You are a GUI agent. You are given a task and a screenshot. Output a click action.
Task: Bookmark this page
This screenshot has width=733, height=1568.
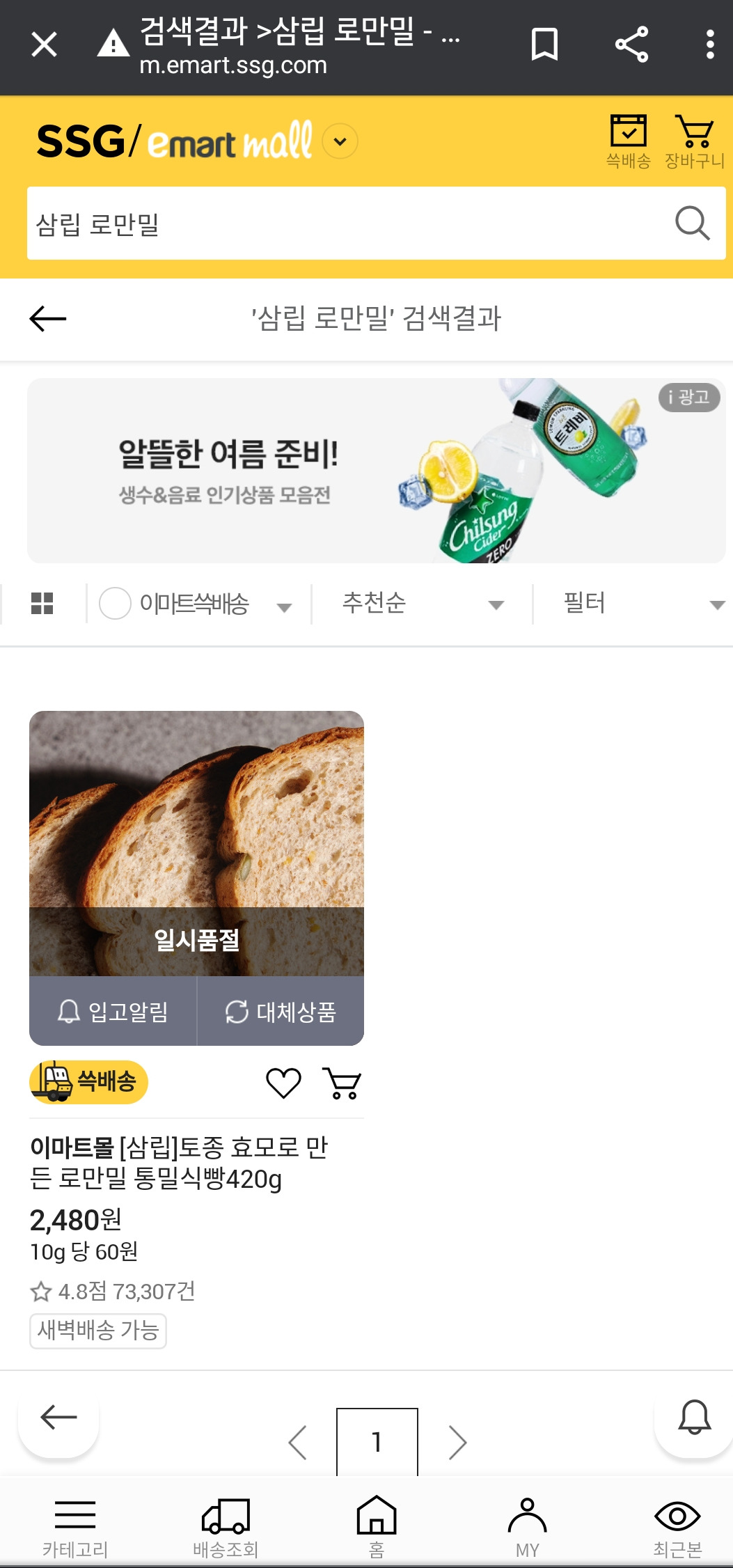click(544, 45)
